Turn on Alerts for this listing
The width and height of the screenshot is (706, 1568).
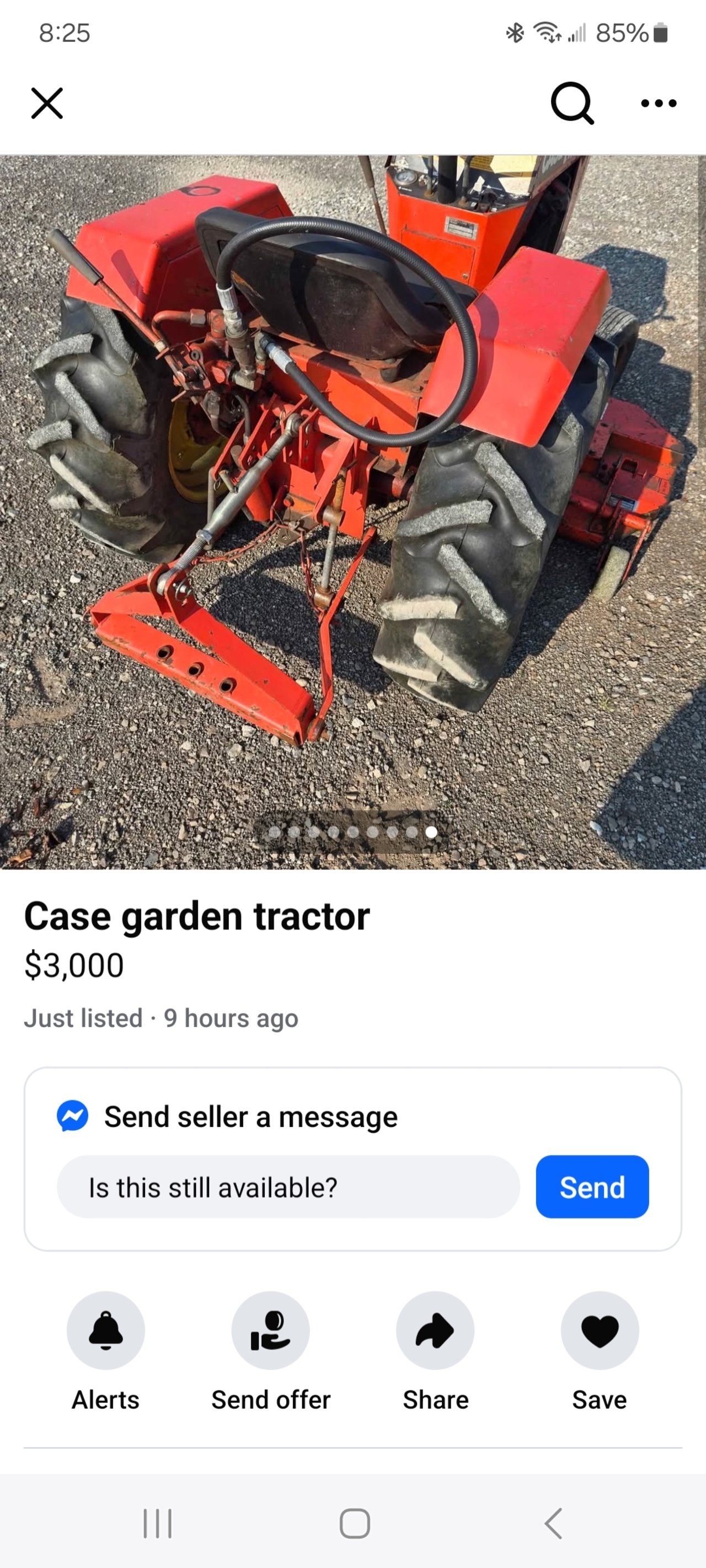pyautogui.click(x=105, y=1330)
